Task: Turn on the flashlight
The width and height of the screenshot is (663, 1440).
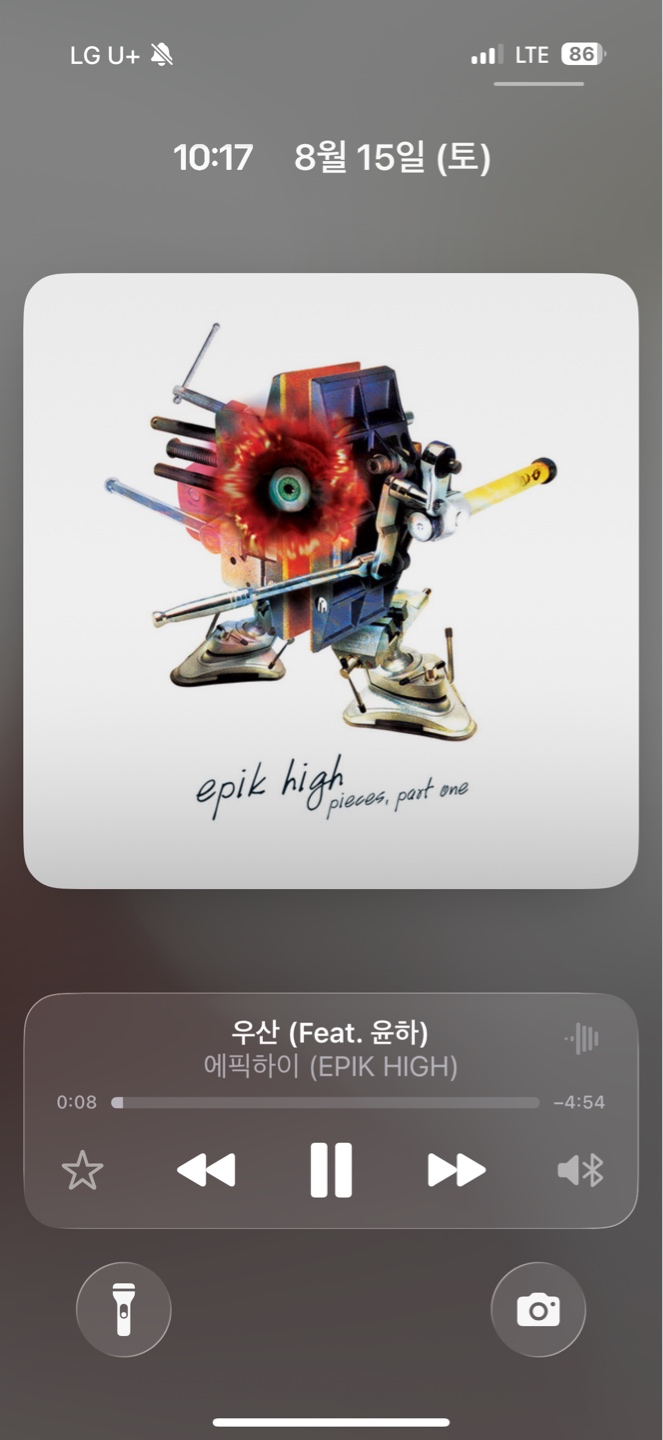Action: (124, 1309)
